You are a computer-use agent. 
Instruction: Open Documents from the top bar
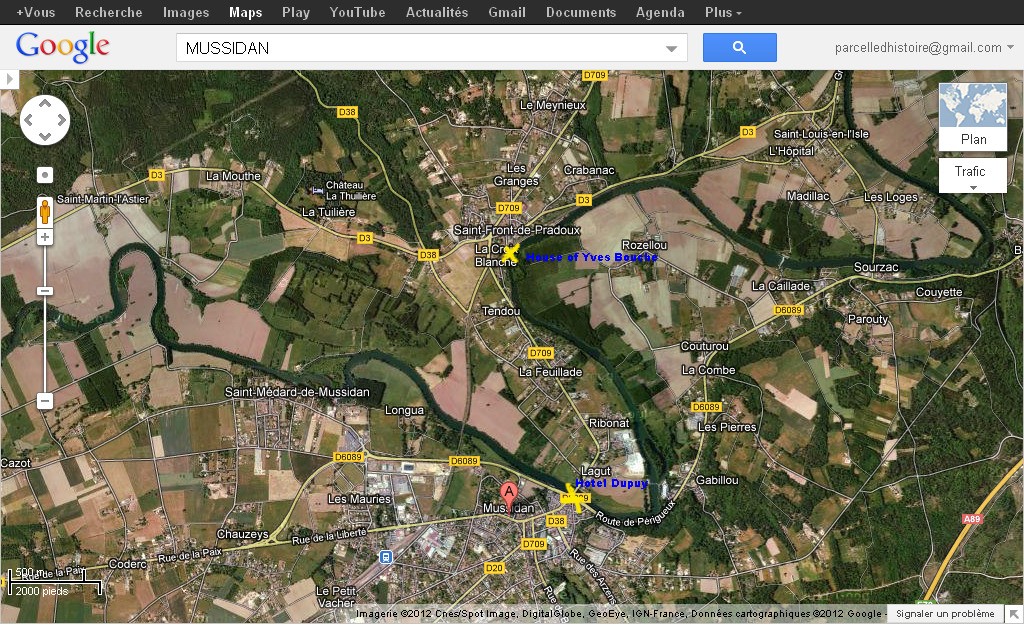click(581, 13)
